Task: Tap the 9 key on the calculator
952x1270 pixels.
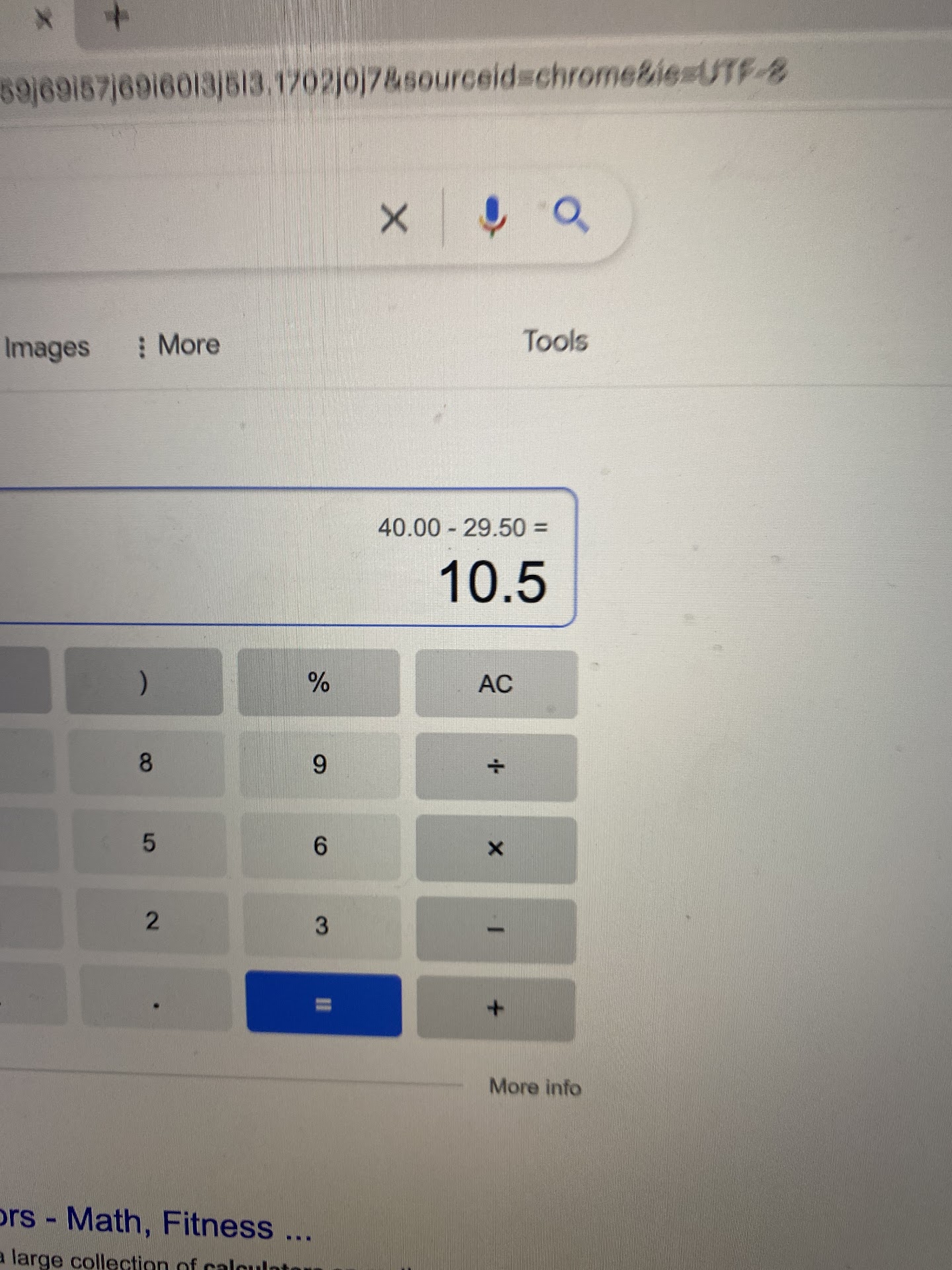Action: pos(319,765)
